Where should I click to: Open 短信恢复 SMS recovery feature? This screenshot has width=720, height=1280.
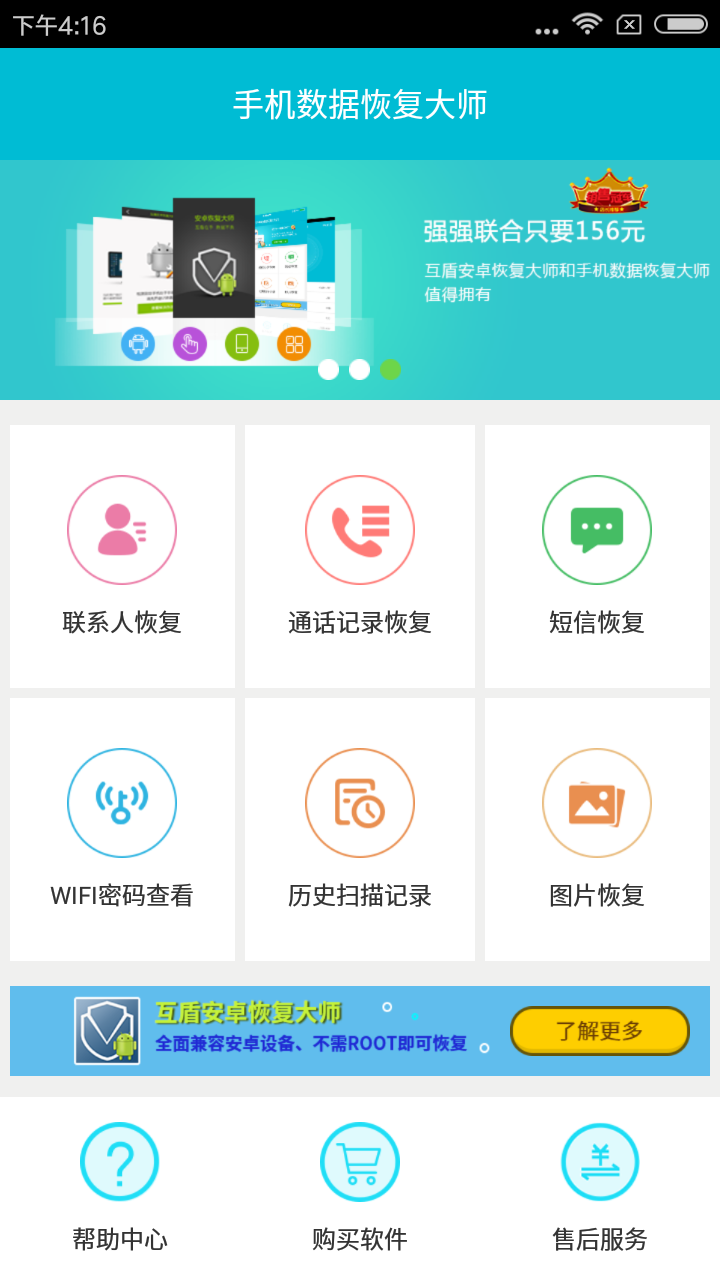click(597, 555)
